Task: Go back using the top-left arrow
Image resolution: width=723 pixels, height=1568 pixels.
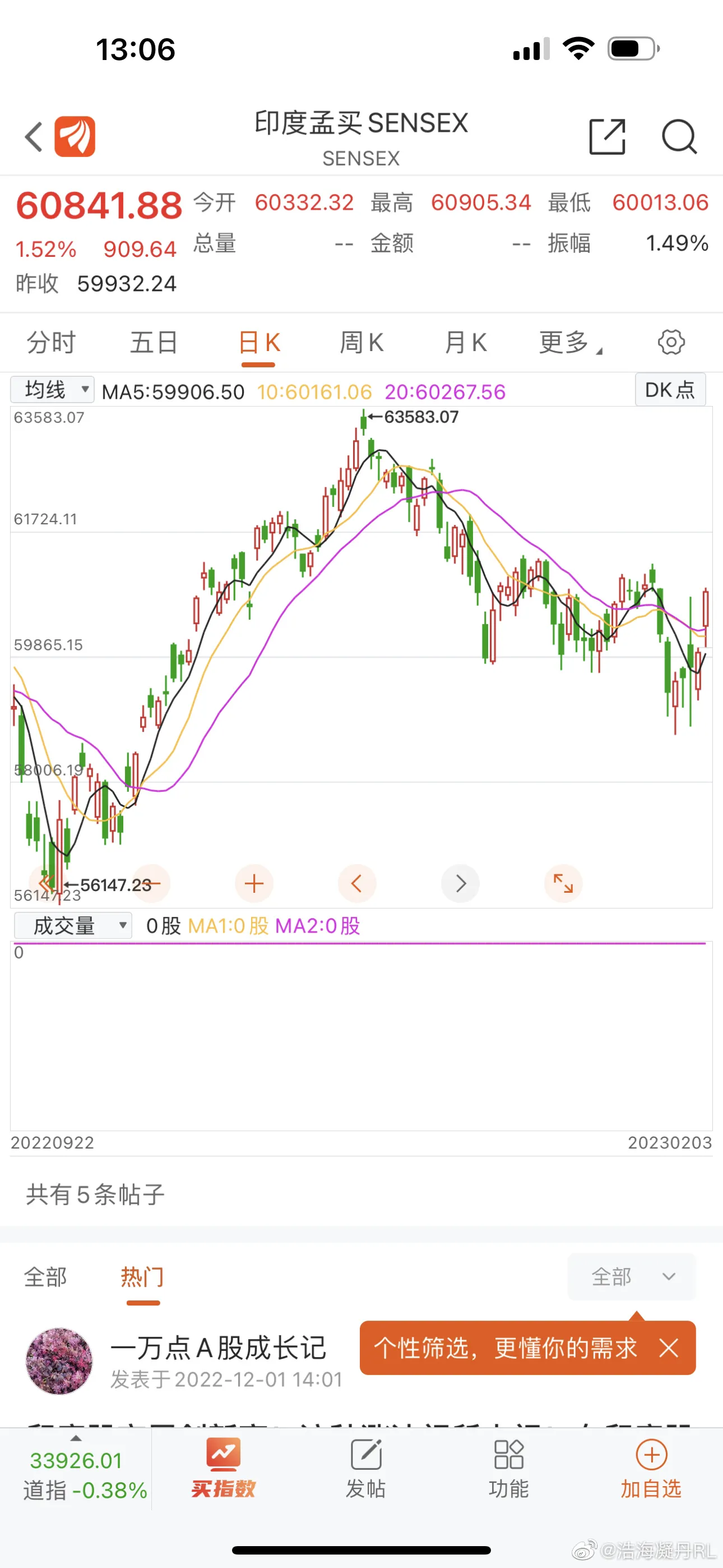Action: point(34,136)
